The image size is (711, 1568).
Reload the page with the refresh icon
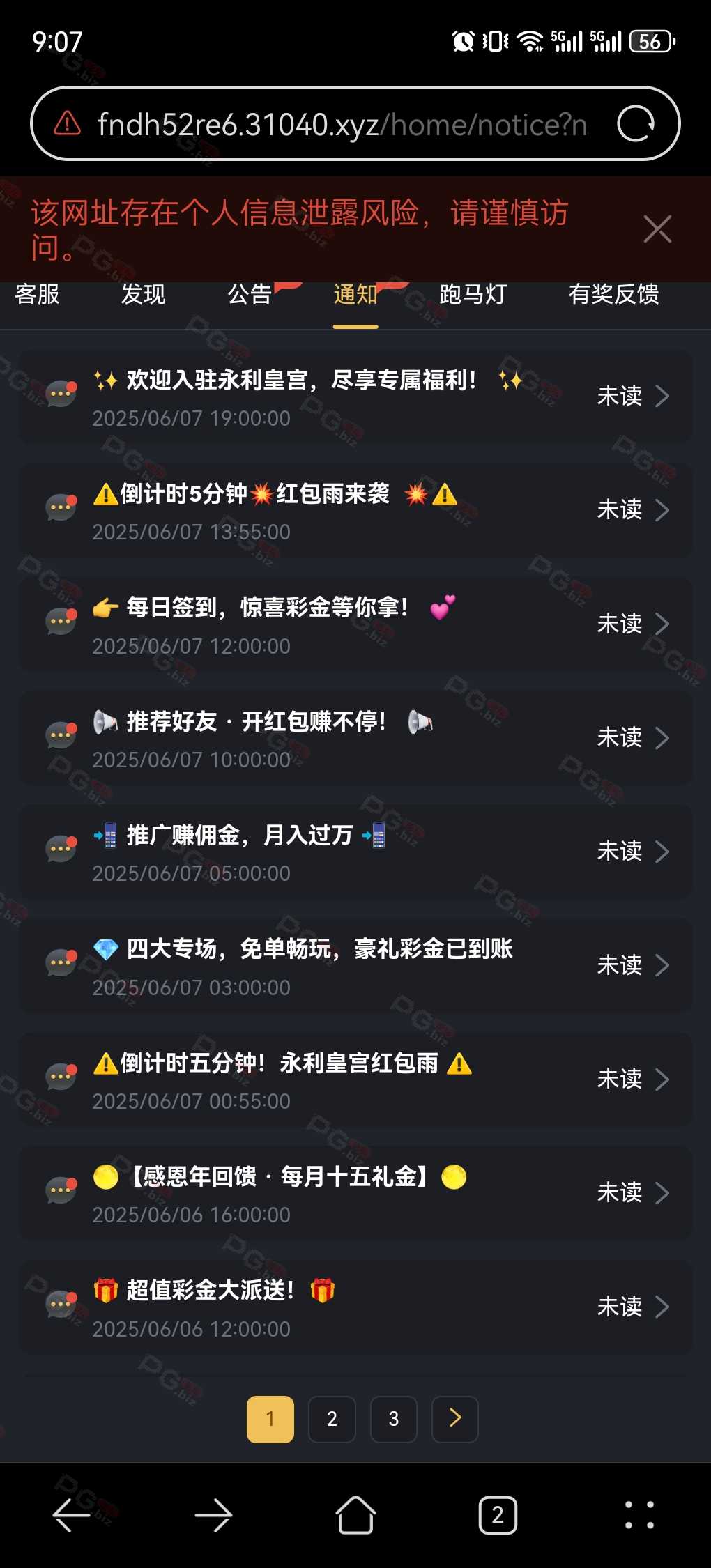point(636,124)
